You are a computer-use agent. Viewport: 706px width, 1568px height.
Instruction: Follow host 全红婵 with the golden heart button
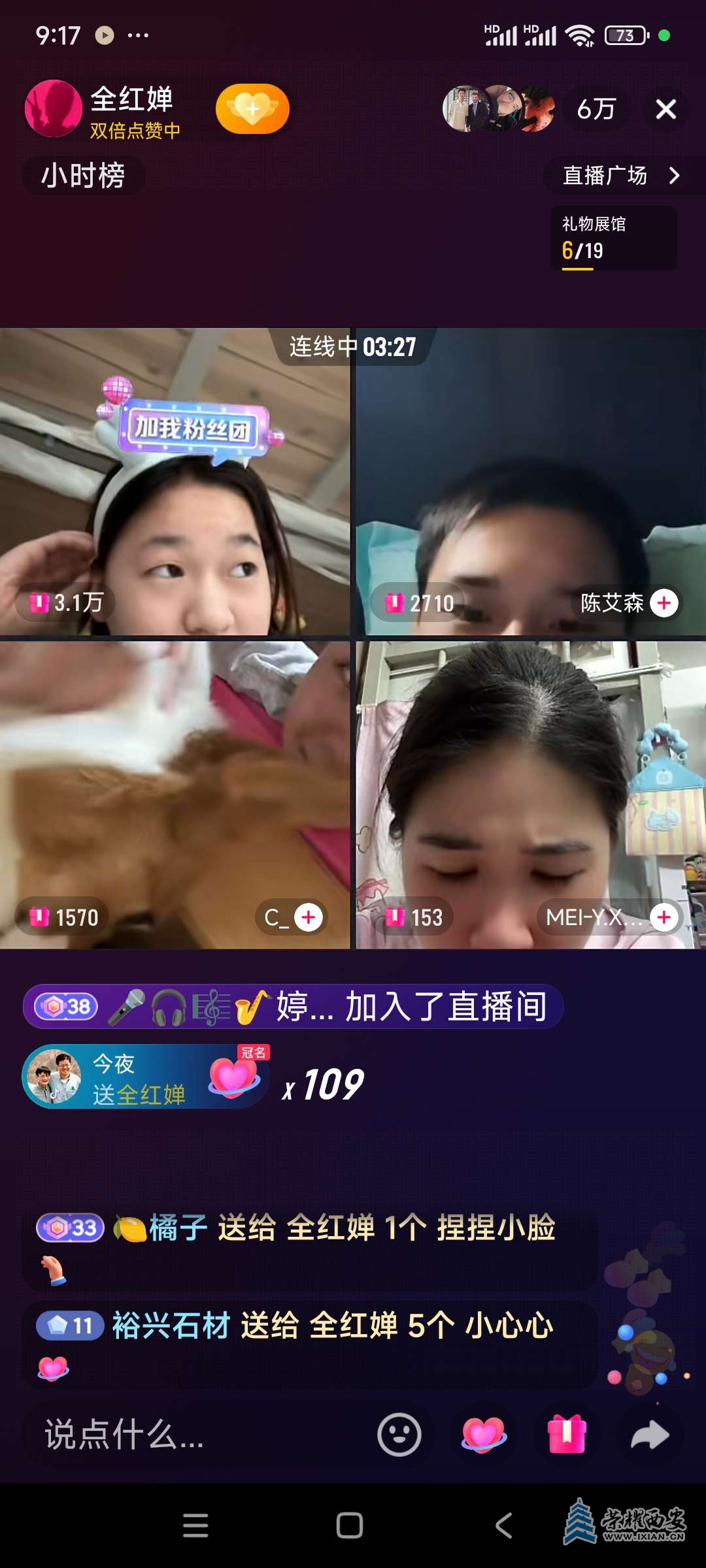pyautogui.click(x=252, y=109)
